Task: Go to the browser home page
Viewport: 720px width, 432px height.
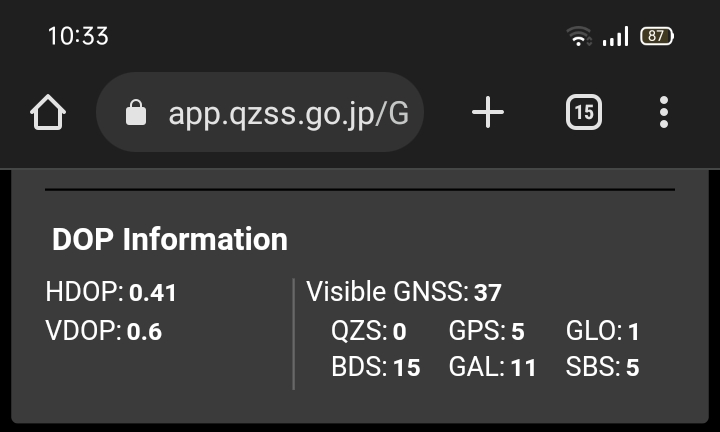Action: tap(48, 113)
